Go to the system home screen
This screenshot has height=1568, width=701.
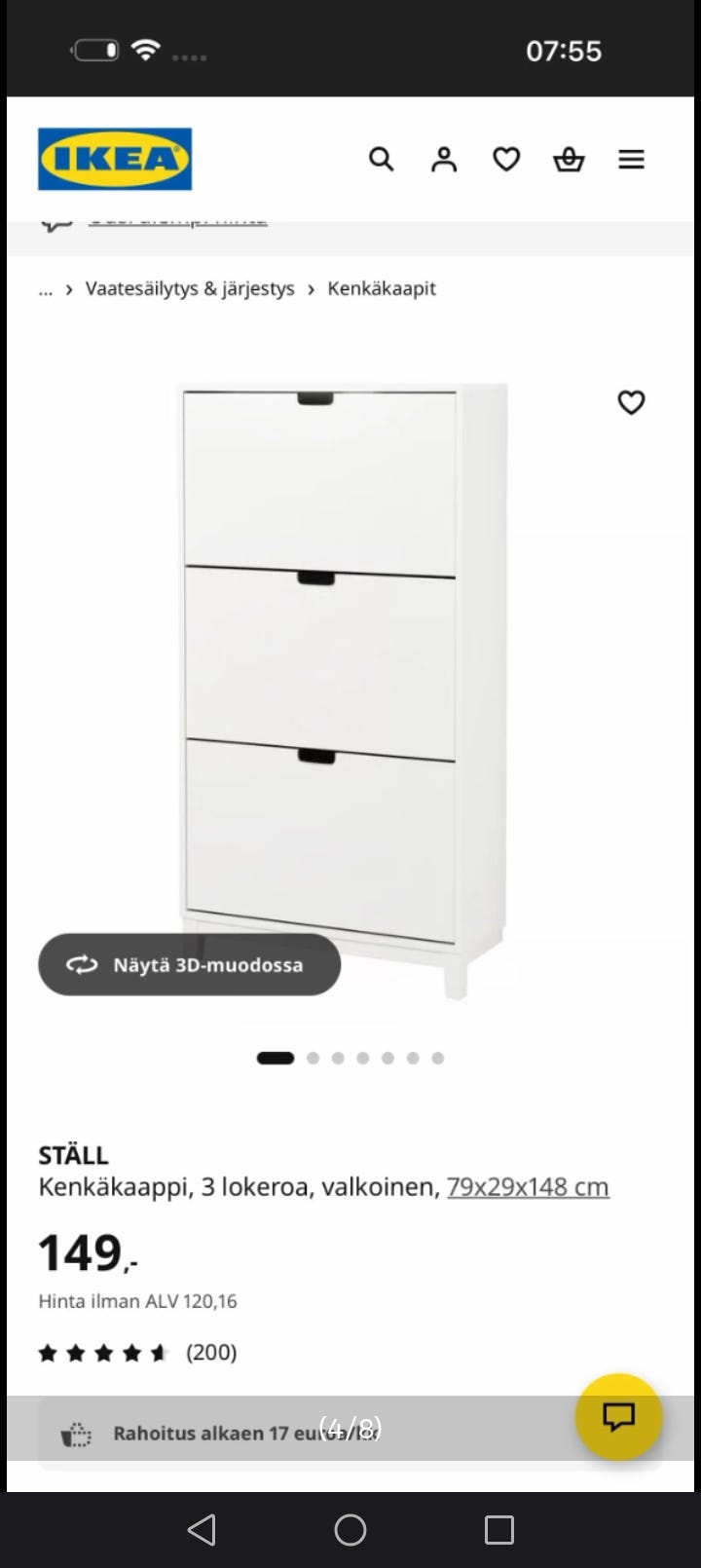(350, 1529)
